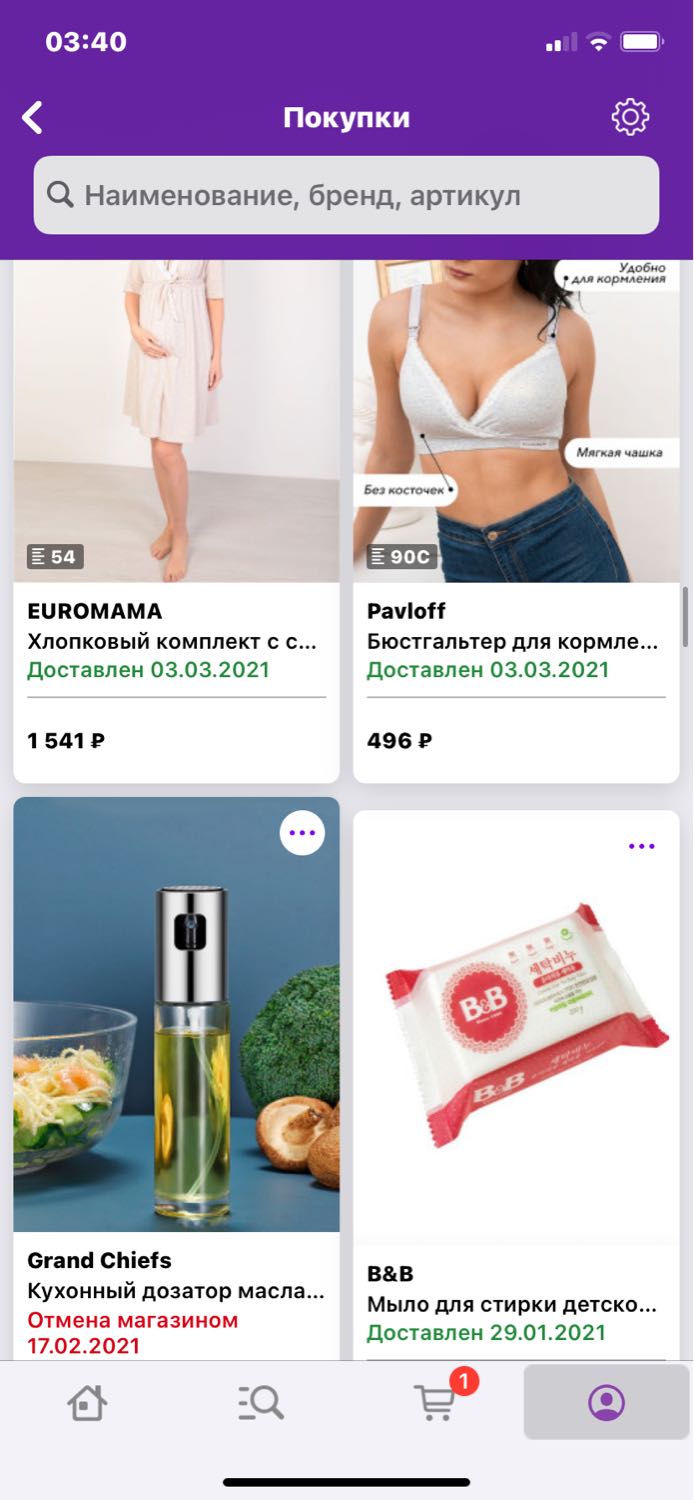Go back from Покупки screen
Viewport: 694px width, 1500px height.
33,118
